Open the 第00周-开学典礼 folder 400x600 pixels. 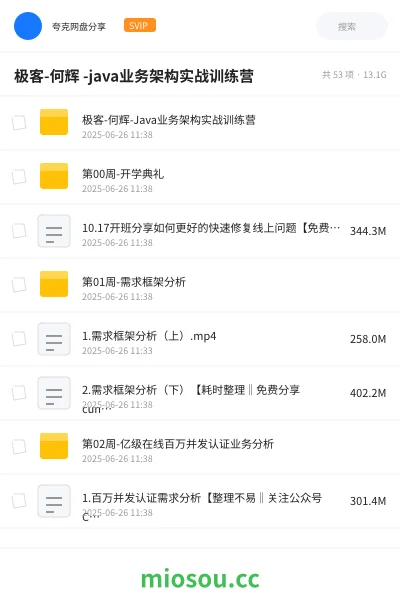[200, 177]
